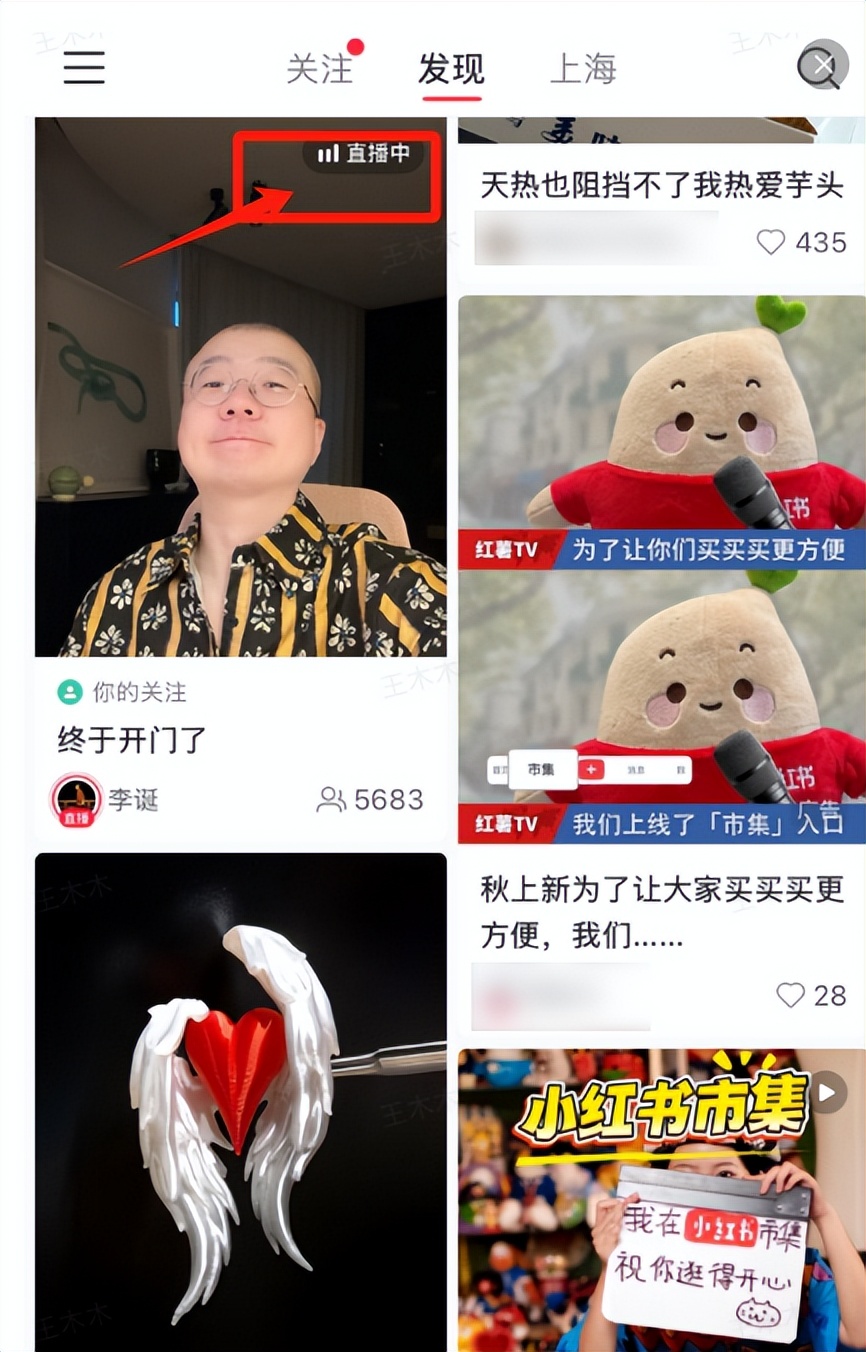Open search with the magnifier icon
The width and height of the screenshot is (866, 1352).
pos(820,65)
